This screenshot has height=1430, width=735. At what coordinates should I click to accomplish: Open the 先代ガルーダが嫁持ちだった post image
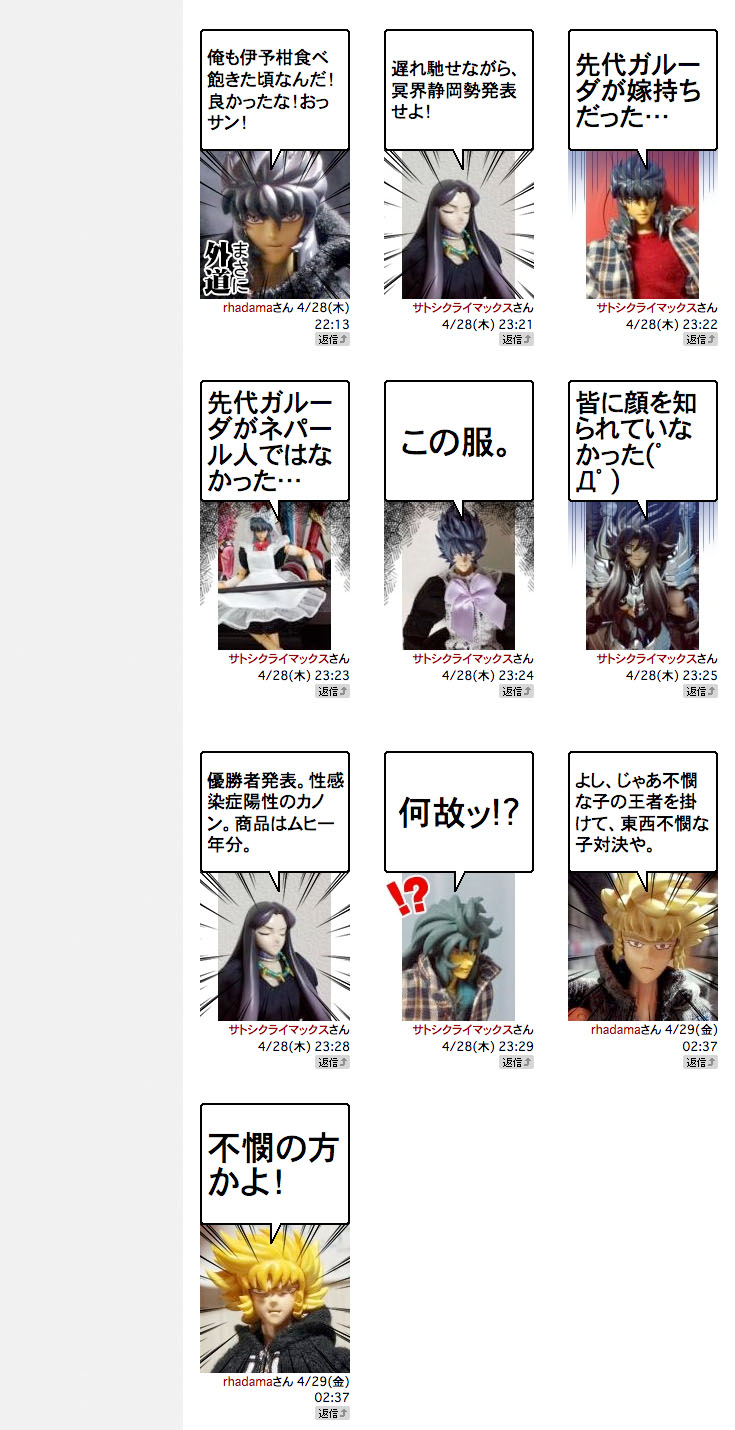(643, 225)
